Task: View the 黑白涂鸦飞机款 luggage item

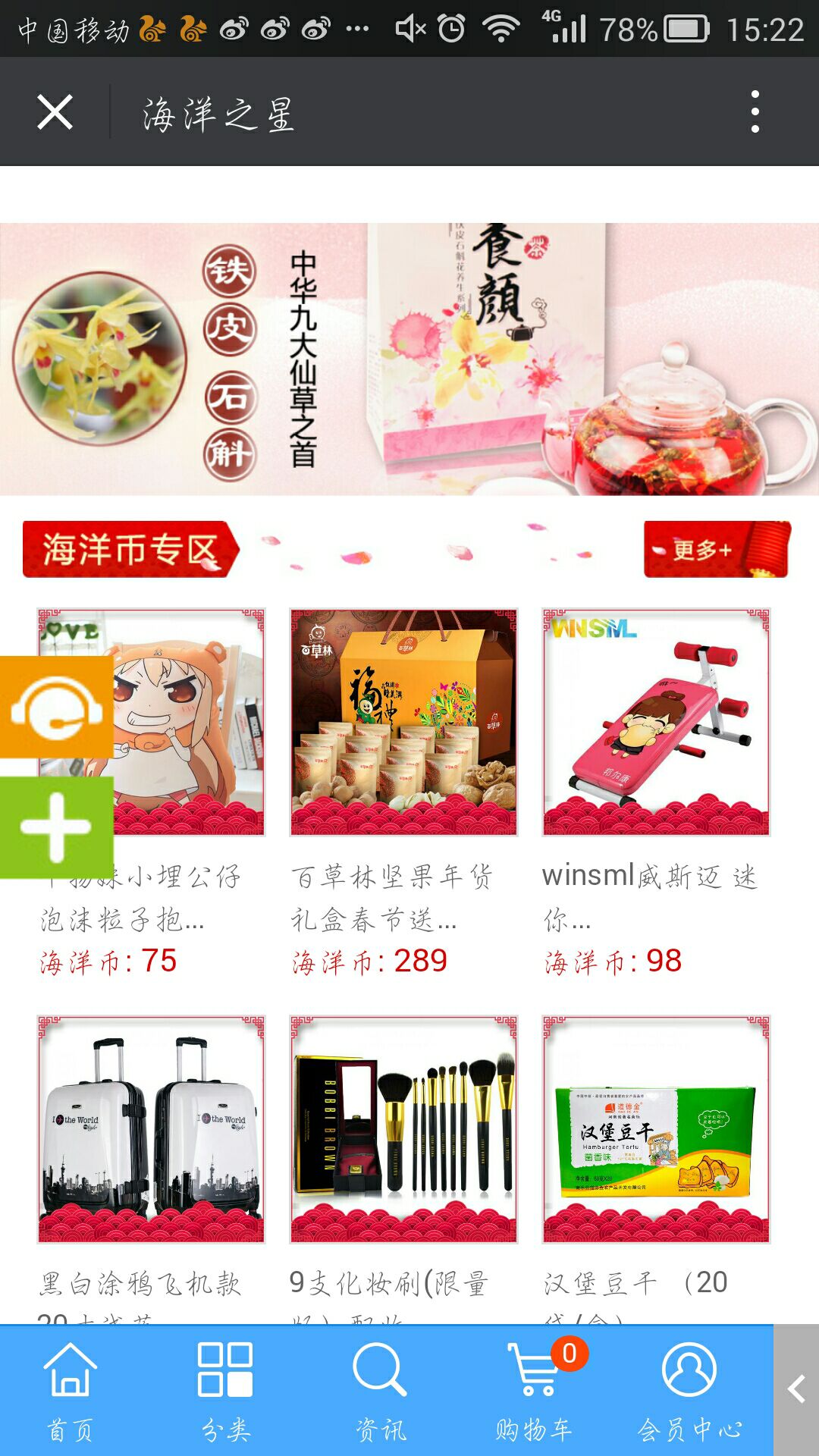Action: 151,1130
